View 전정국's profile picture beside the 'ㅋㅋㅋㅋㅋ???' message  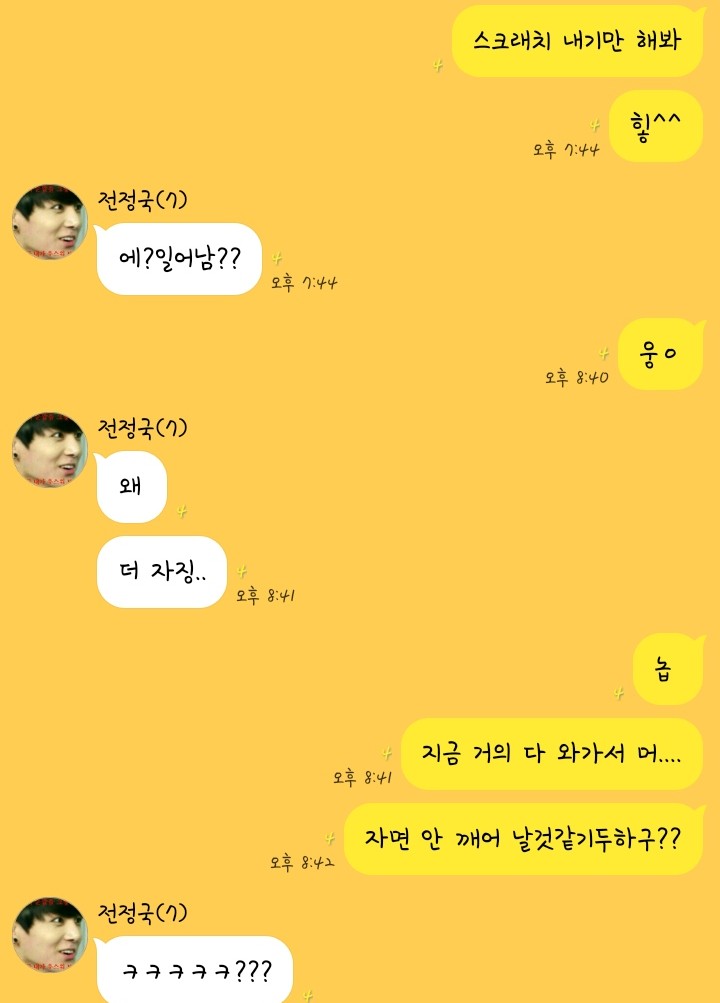(x=49, y=935)
